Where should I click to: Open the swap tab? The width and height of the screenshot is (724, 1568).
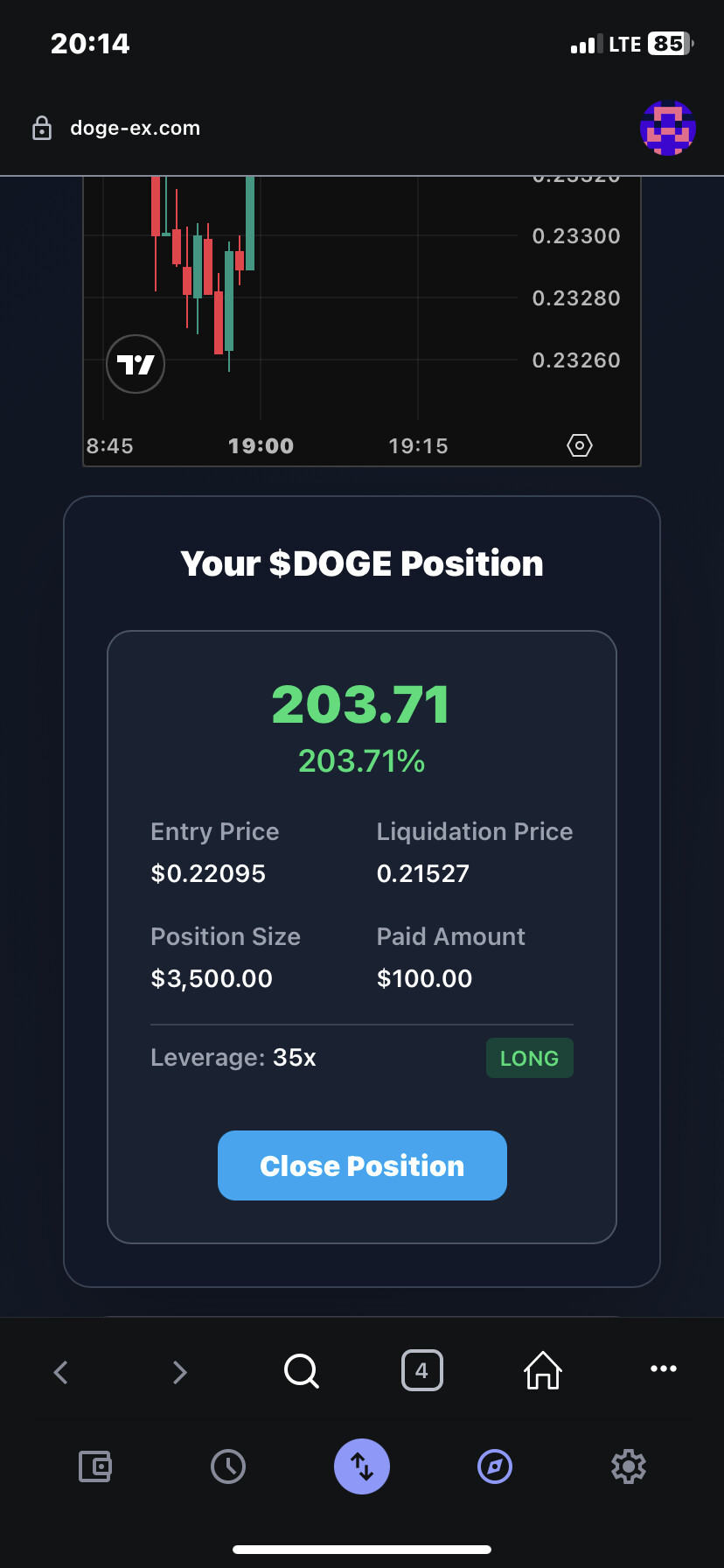362,1466
